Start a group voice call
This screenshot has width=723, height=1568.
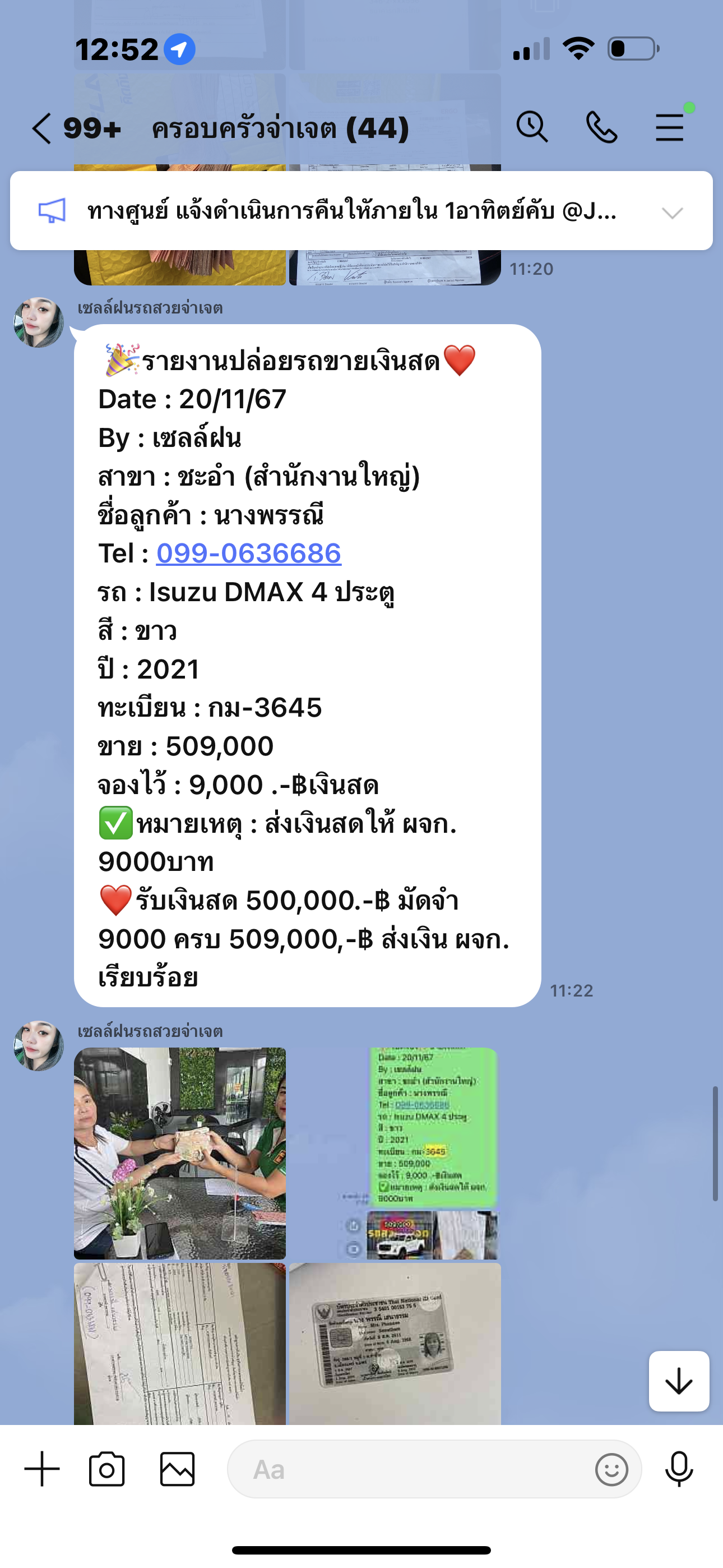coord(601,127)
